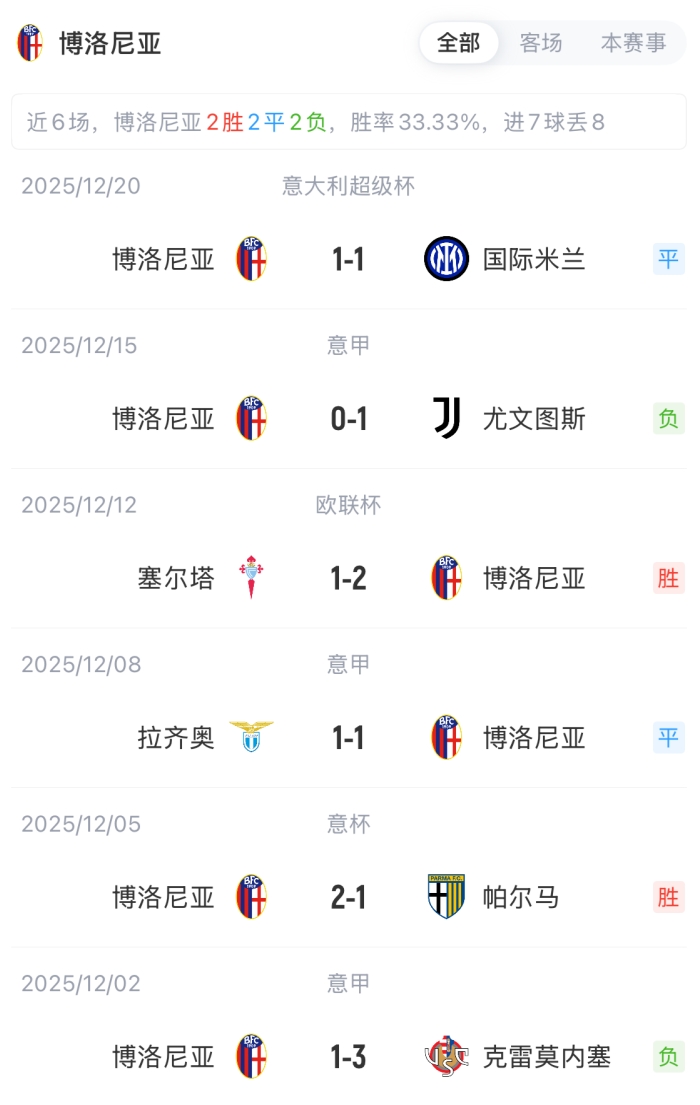Switch to the 全部 tab
Screen dimensions: 700x1105
459,43
